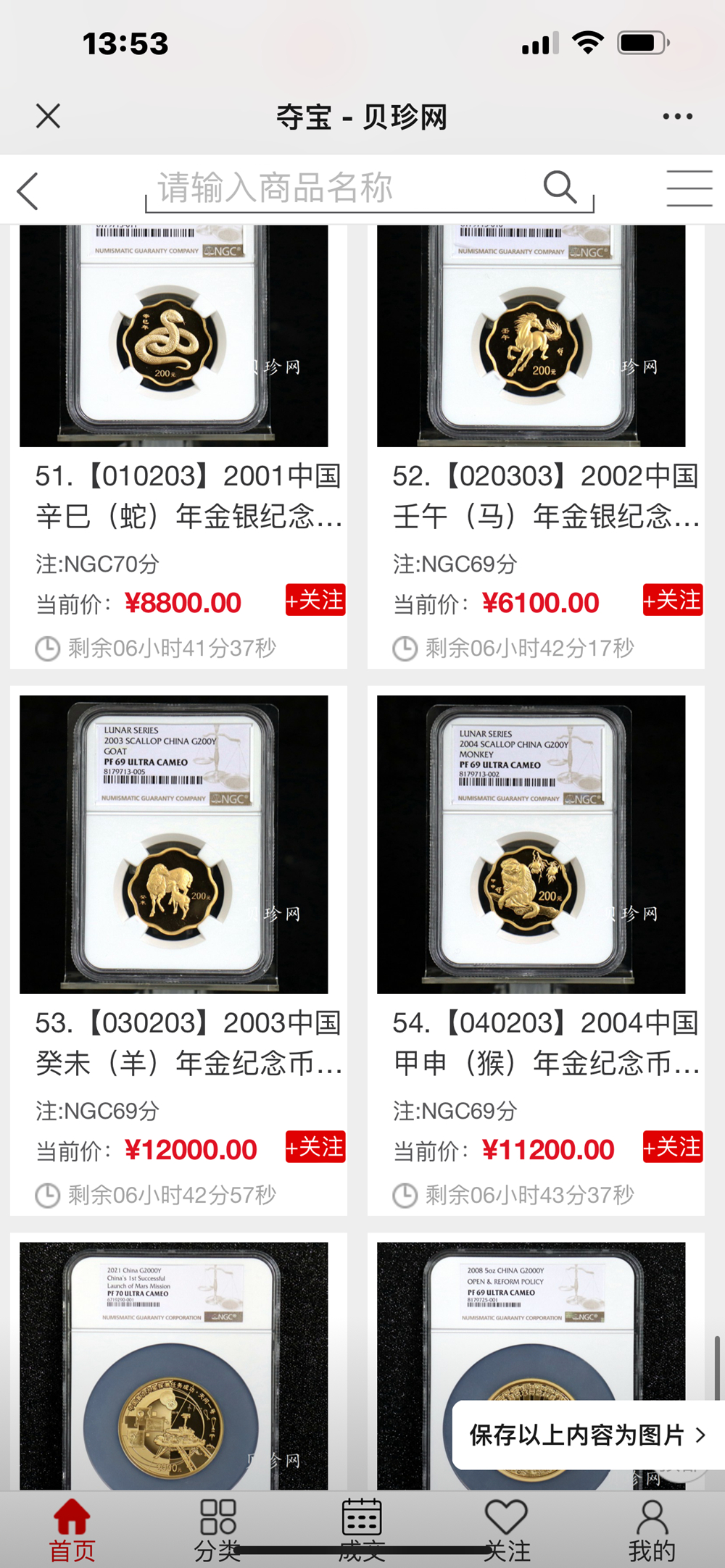
Task: Close the 夺宝 - 贝珍网 web page
Action: point(49,116)
